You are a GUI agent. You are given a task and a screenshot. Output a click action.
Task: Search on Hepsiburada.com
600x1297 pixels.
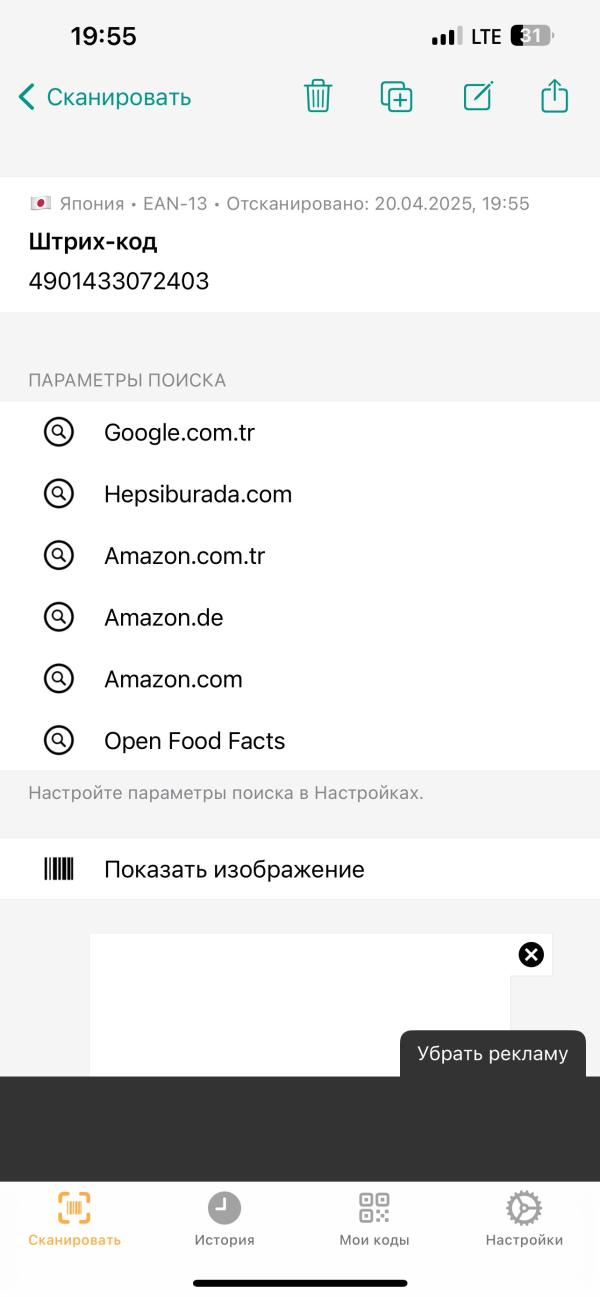point(300,494)
